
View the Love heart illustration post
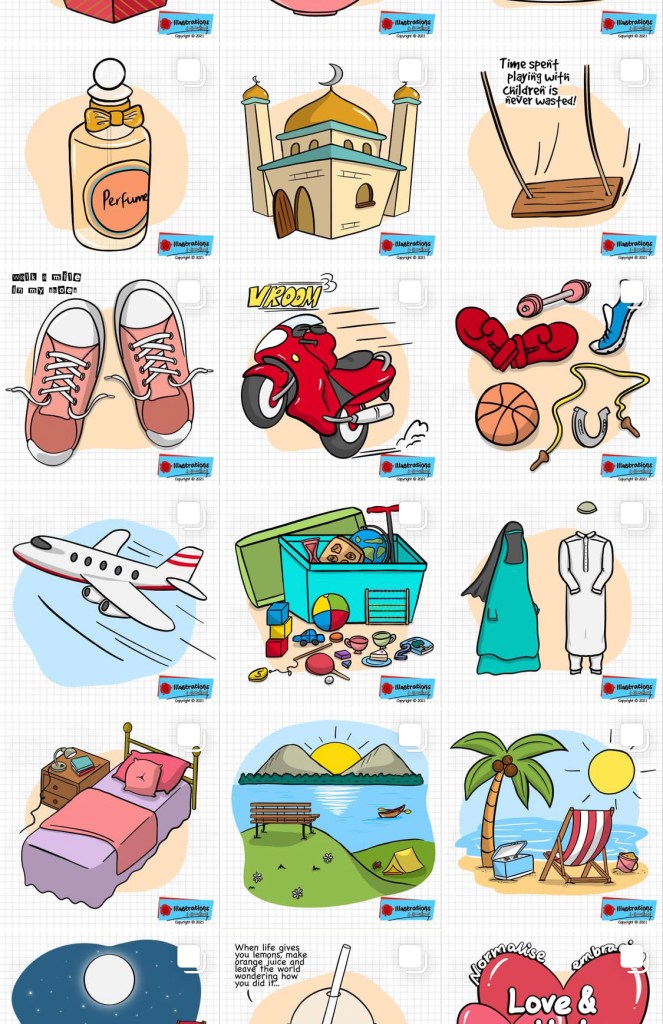tap(553, 985)
